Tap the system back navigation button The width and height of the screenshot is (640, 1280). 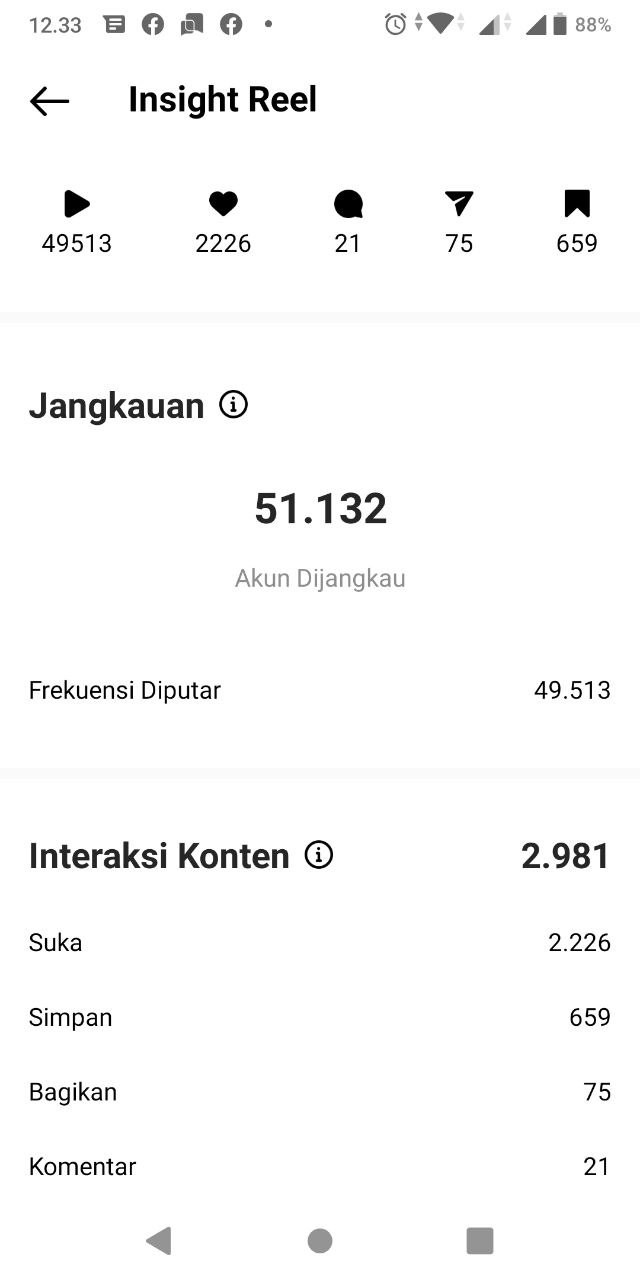[x=159, y=1241]
